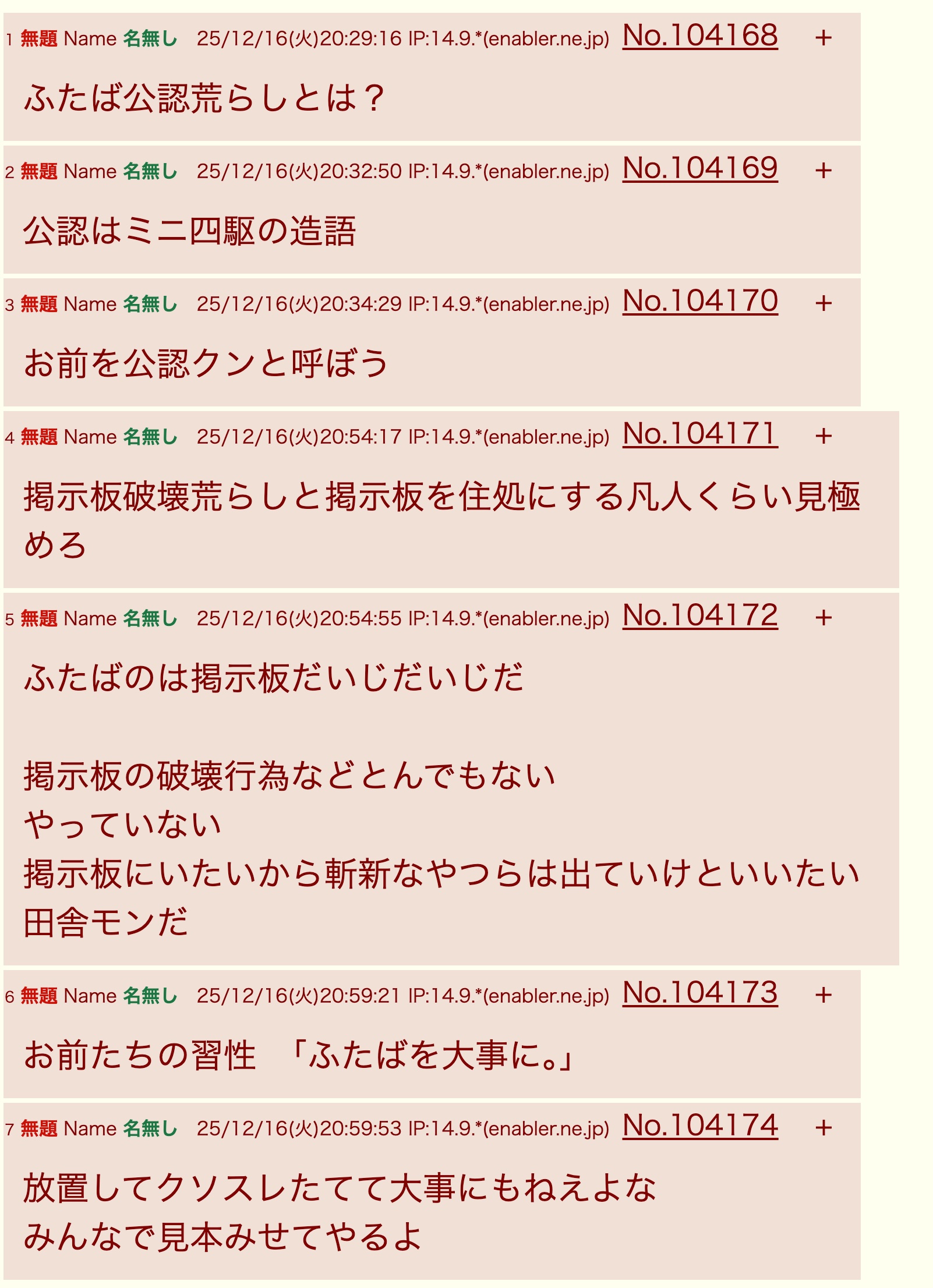
Task: Open post link No.104170
Action: click(x=699, y=302)
